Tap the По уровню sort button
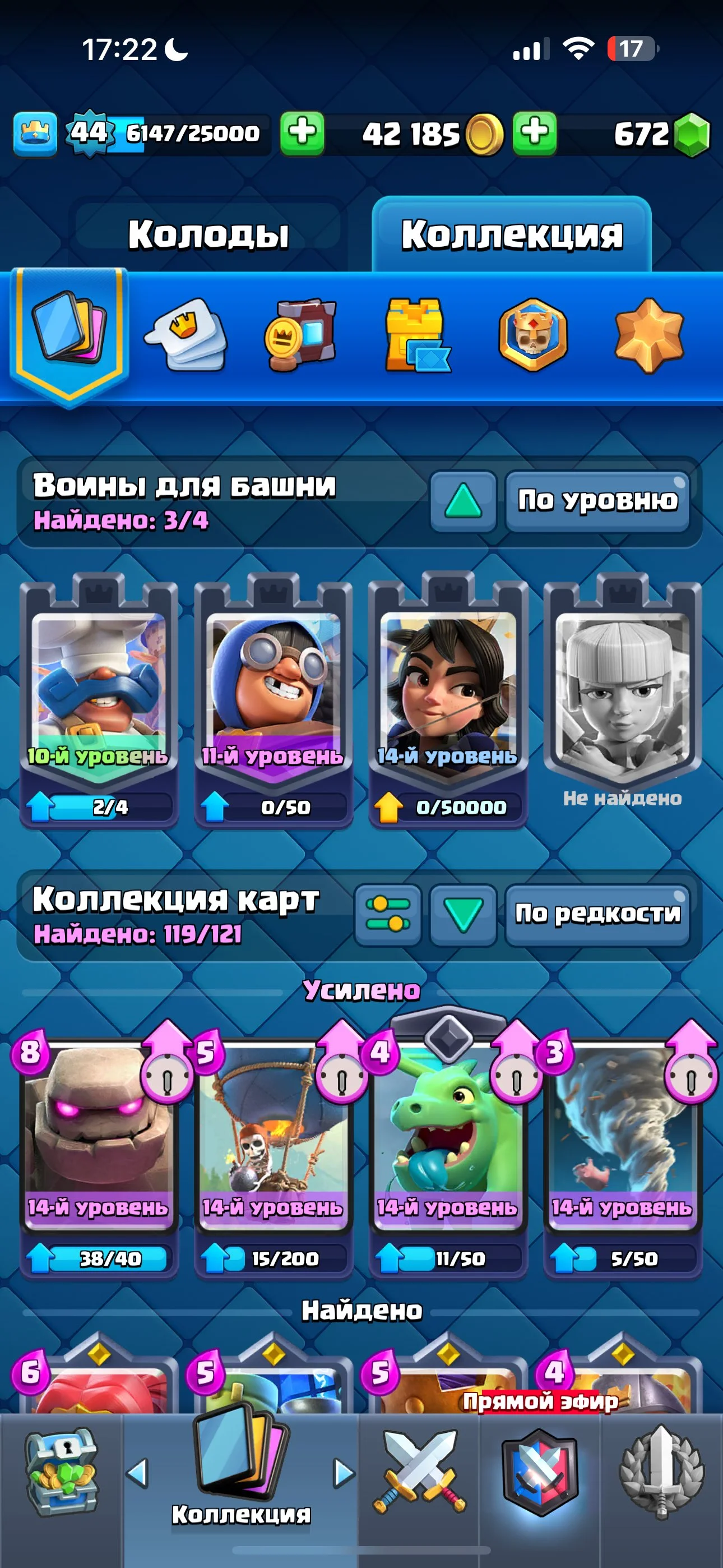 pos(597,501)
